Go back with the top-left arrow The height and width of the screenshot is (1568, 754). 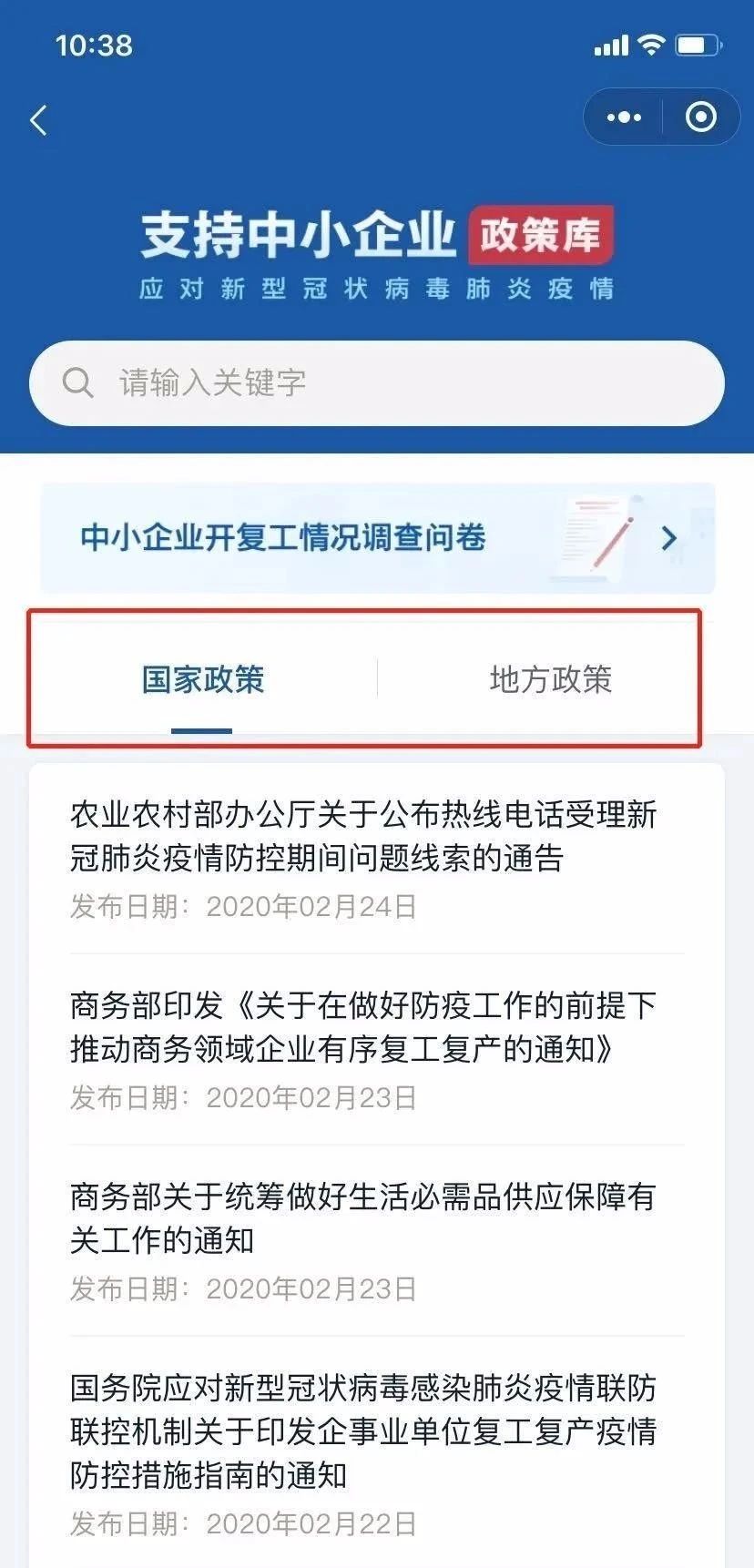click(38, 119)
